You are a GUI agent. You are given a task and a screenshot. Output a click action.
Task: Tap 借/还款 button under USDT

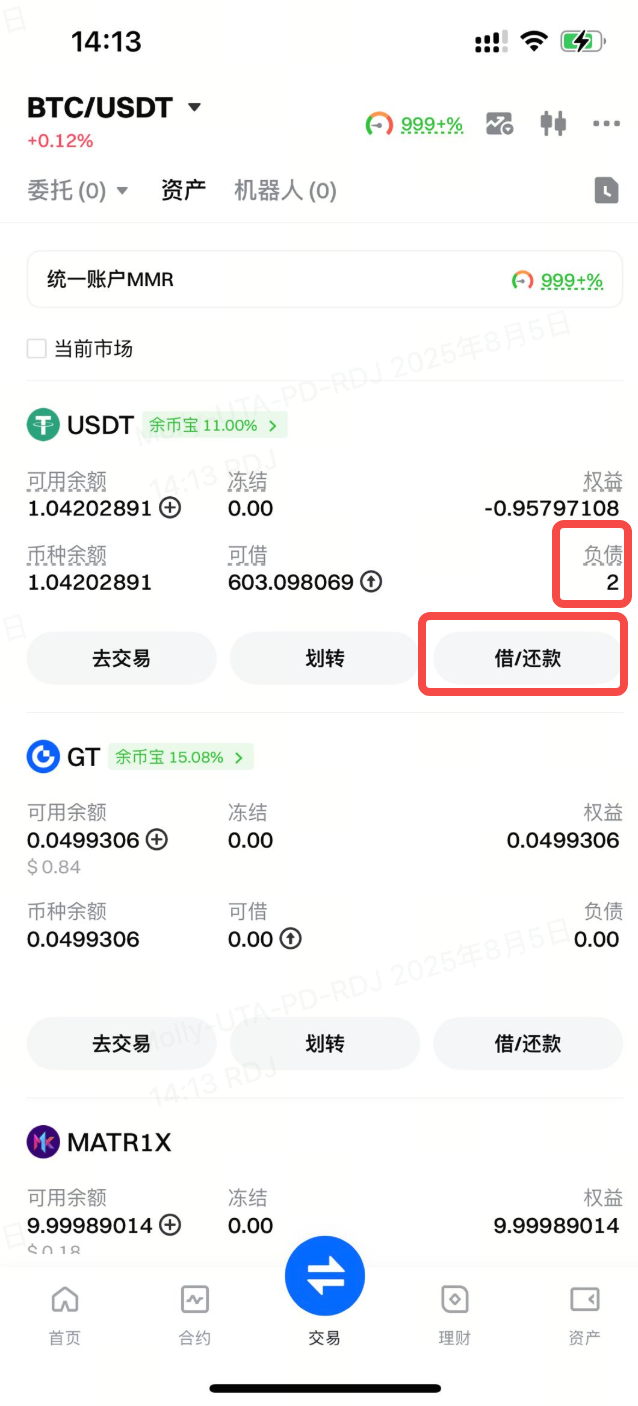pyautogui.click(x=528, y=658)
